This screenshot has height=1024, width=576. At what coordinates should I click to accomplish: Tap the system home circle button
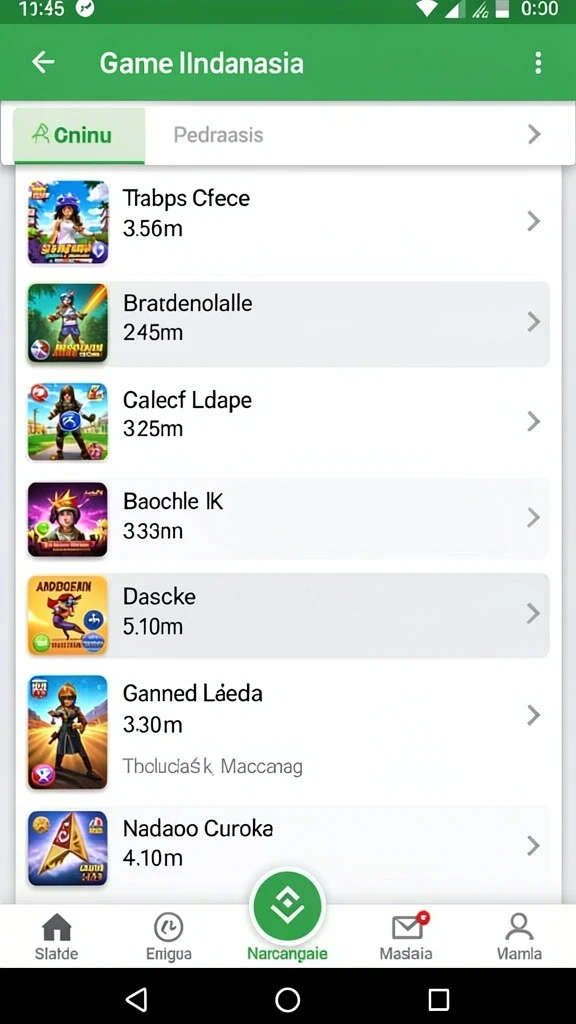pos(288,999)
